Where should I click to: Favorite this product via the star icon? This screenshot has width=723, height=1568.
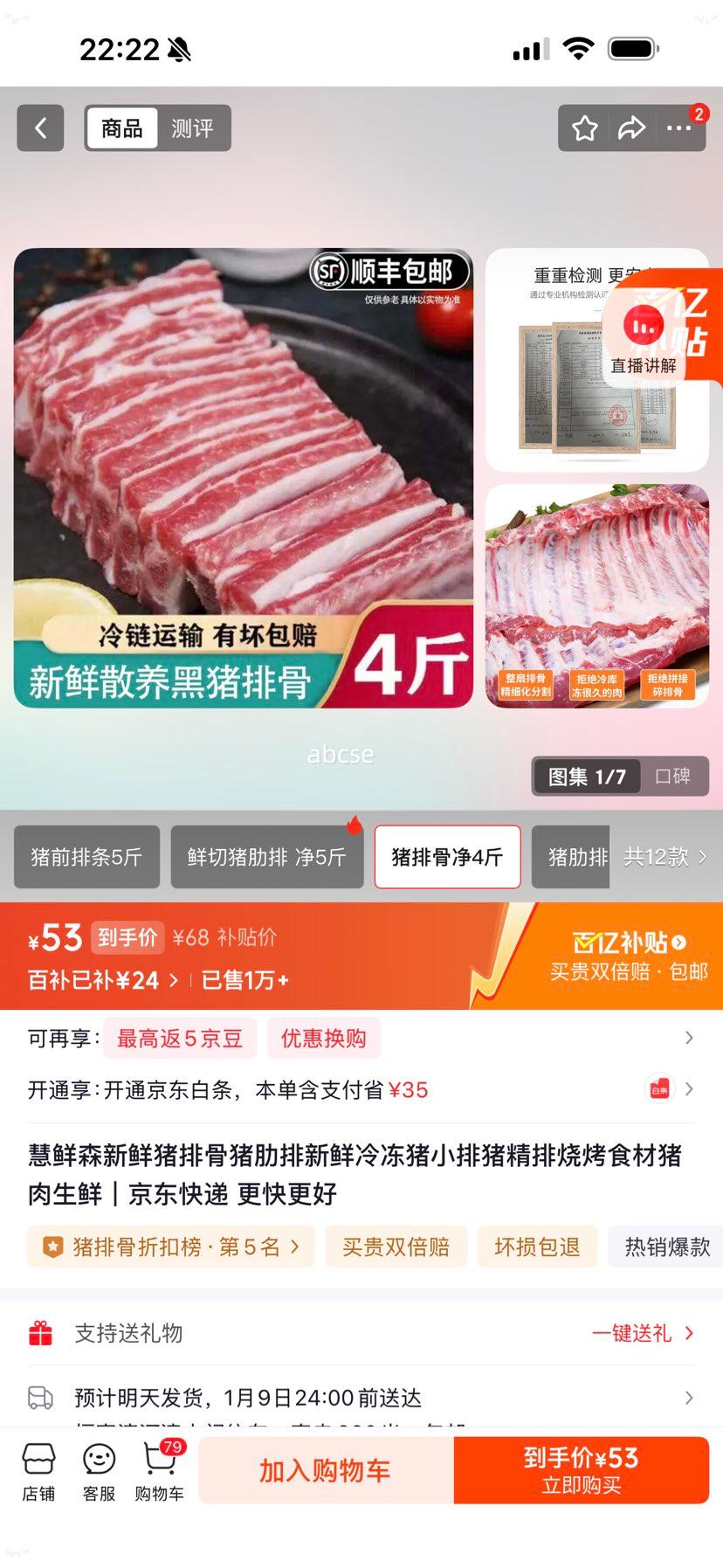(585, 128)
